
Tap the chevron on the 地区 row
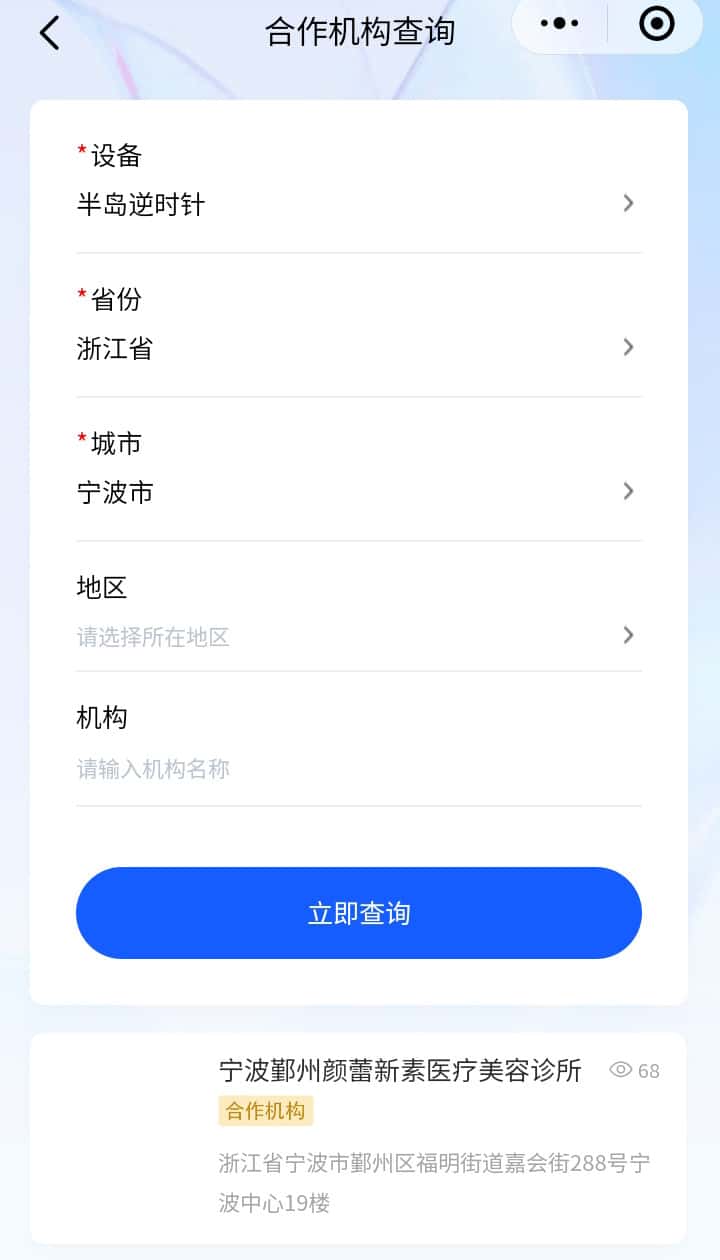pyautogui.click(x=628, y=635)
